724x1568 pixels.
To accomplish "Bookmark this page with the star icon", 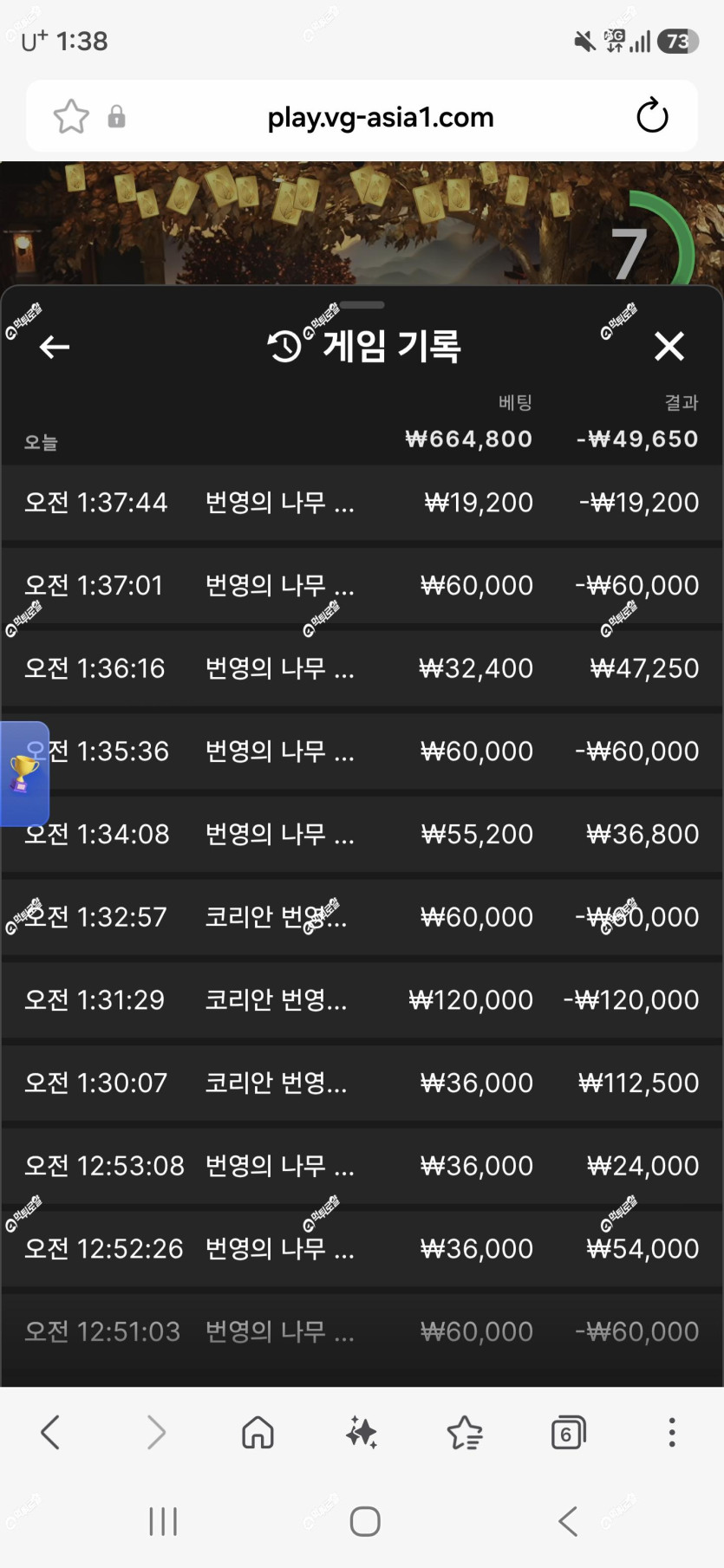I will click(71, 116).
